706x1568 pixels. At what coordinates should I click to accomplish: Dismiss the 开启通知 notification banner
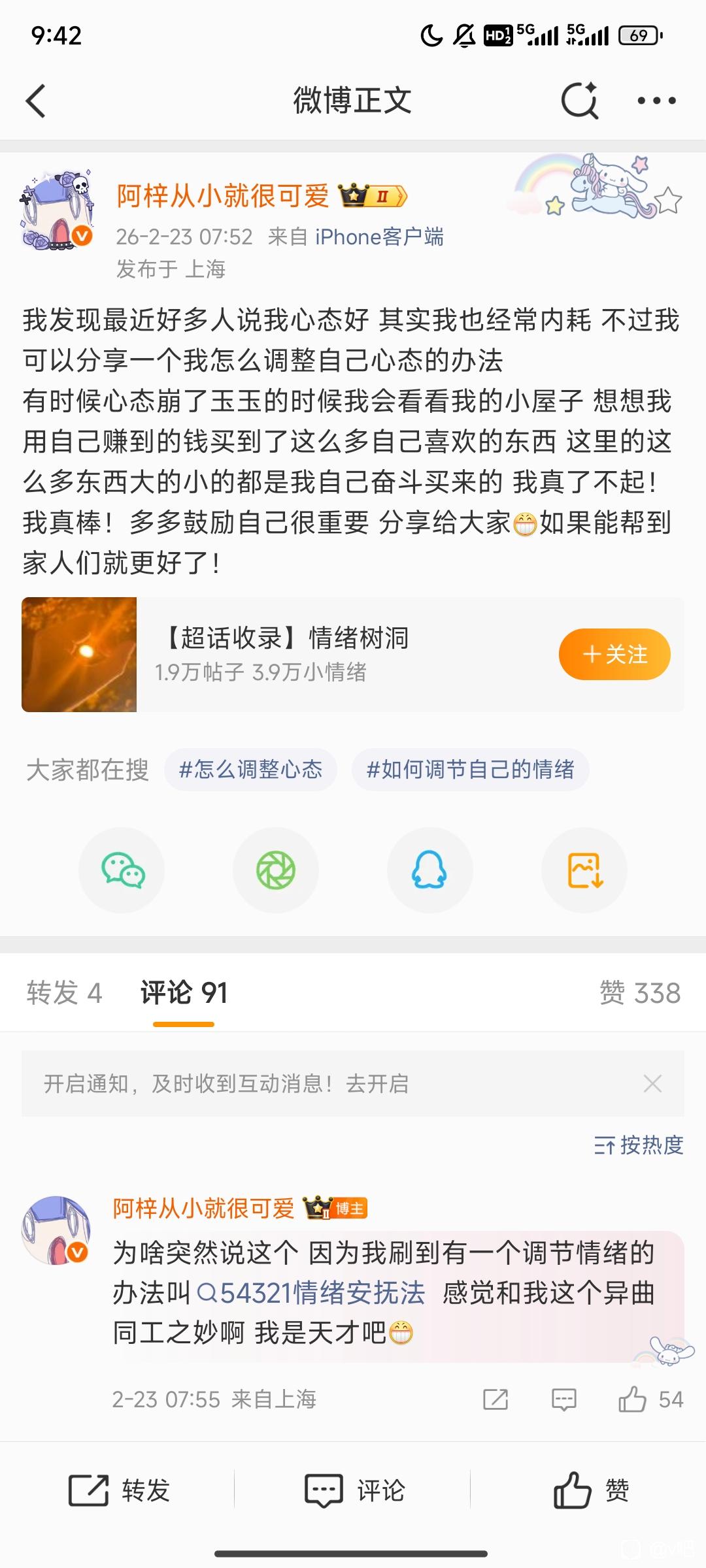pos(652,1084)
